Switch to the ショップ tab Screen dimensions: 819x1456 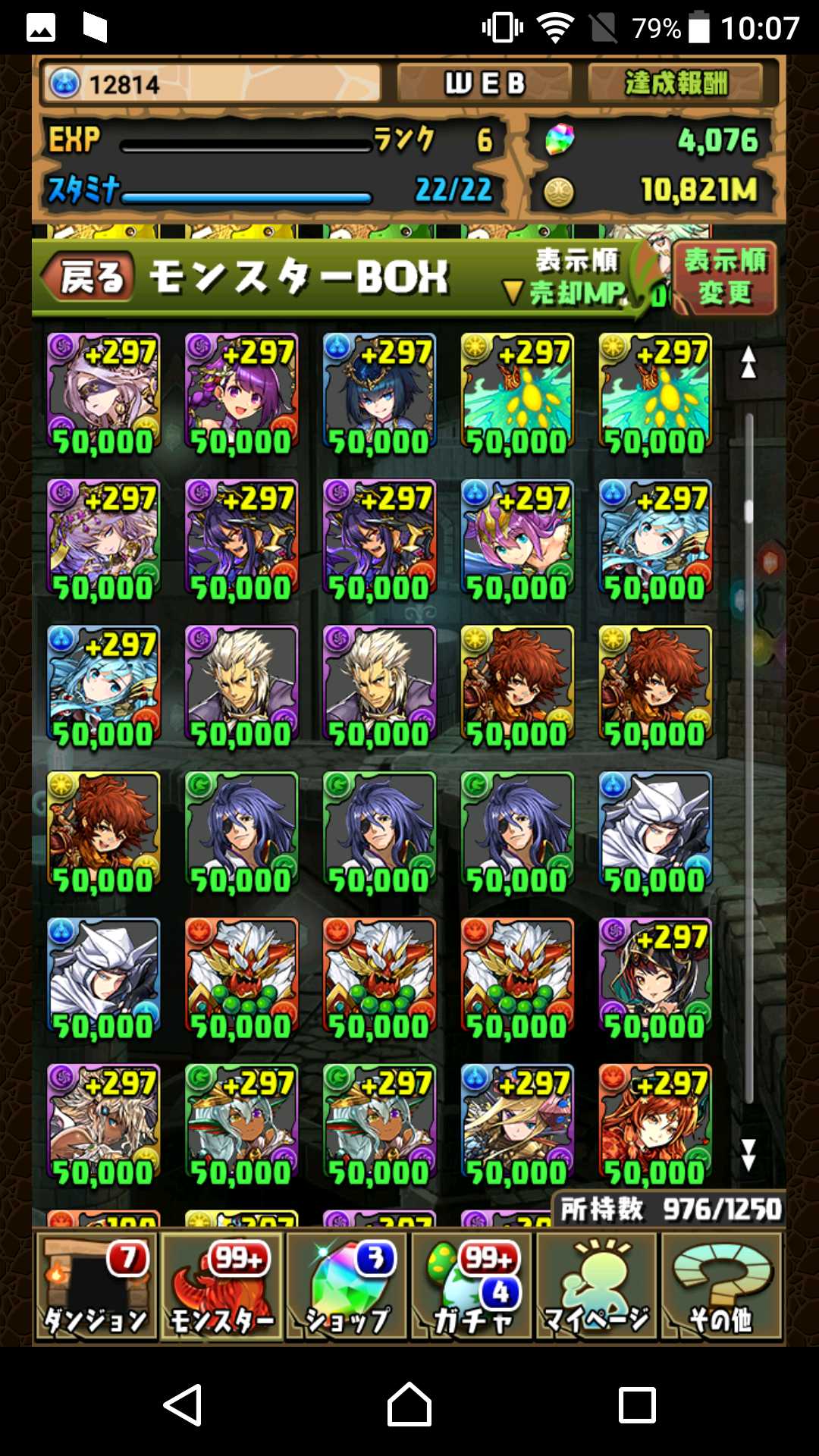pos(347,1286)
